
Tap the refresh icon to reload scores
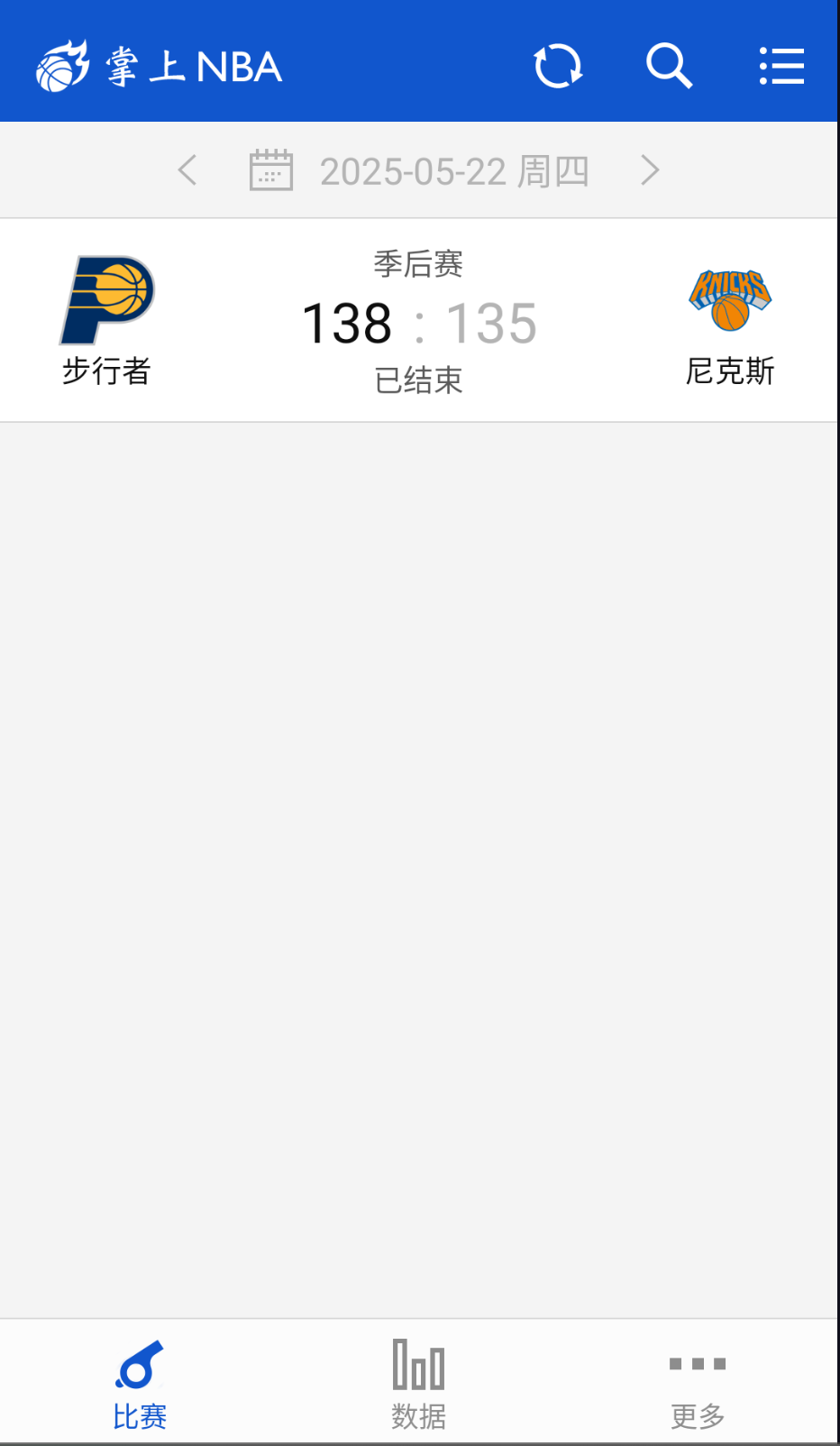coord(558,65)
